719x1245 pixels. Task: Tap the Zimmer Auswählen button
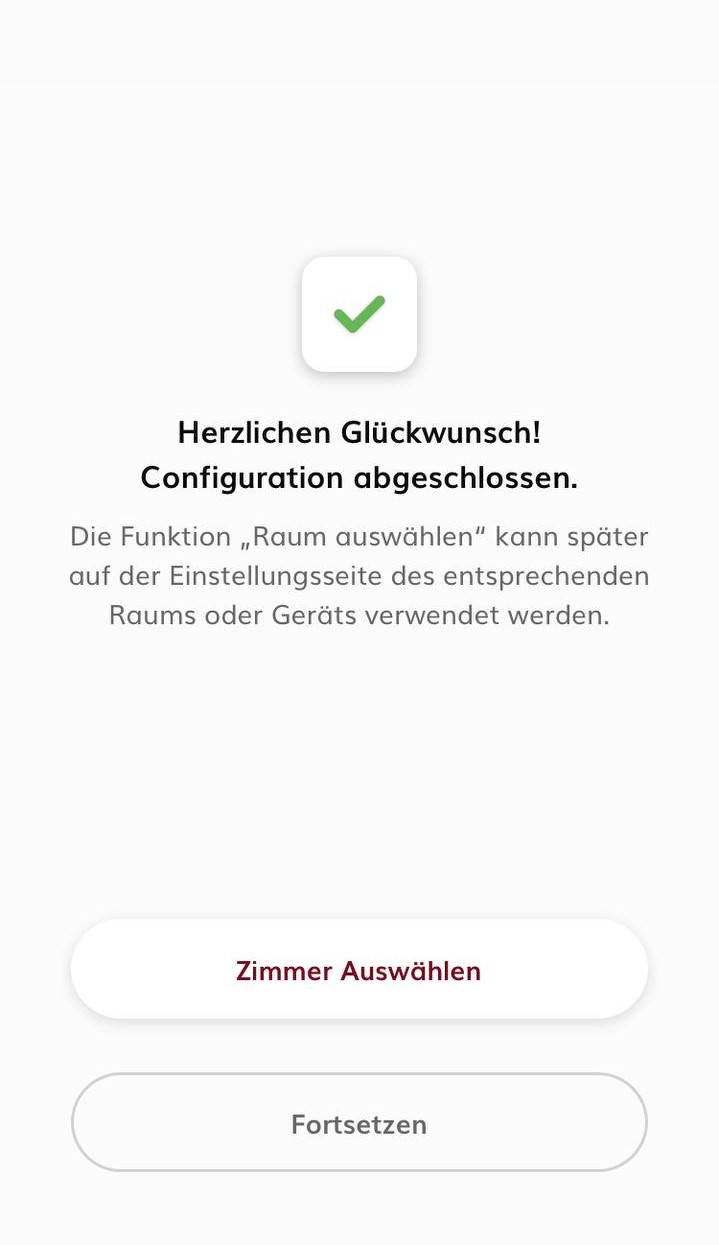pos(359,970)
